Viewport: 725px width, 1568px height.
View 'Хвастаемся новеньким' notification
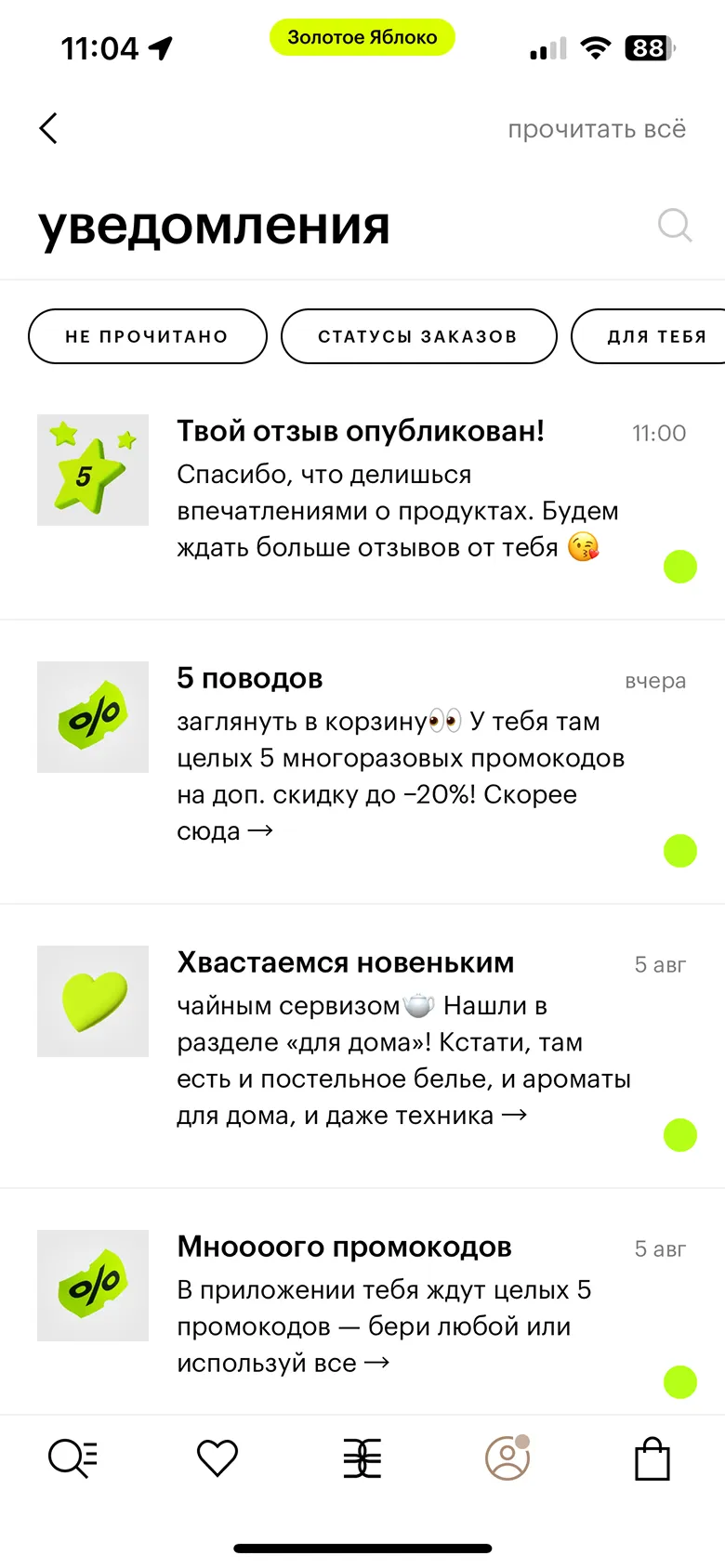[x=390, y=1039]
